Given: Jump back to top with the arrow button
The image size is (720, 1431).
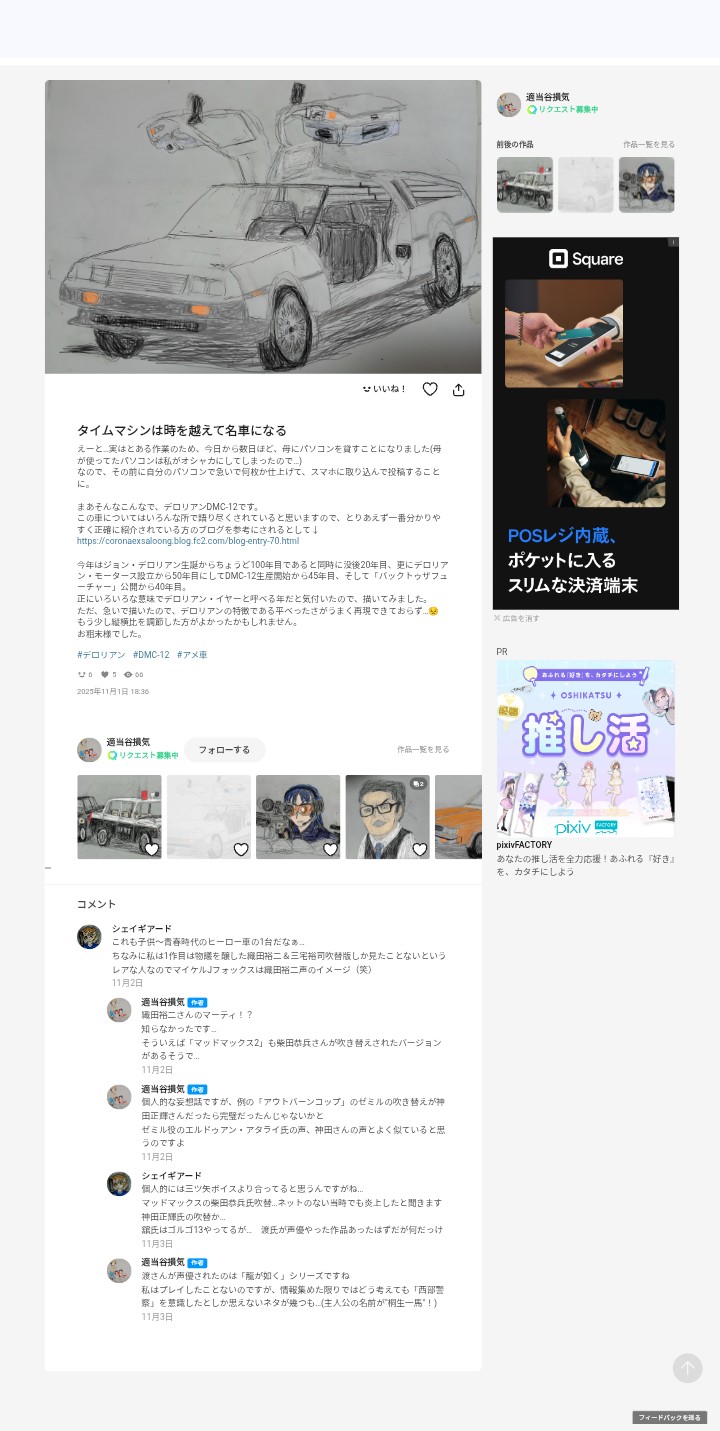Looking at the screenshot, I should (x=687, y=1368).
